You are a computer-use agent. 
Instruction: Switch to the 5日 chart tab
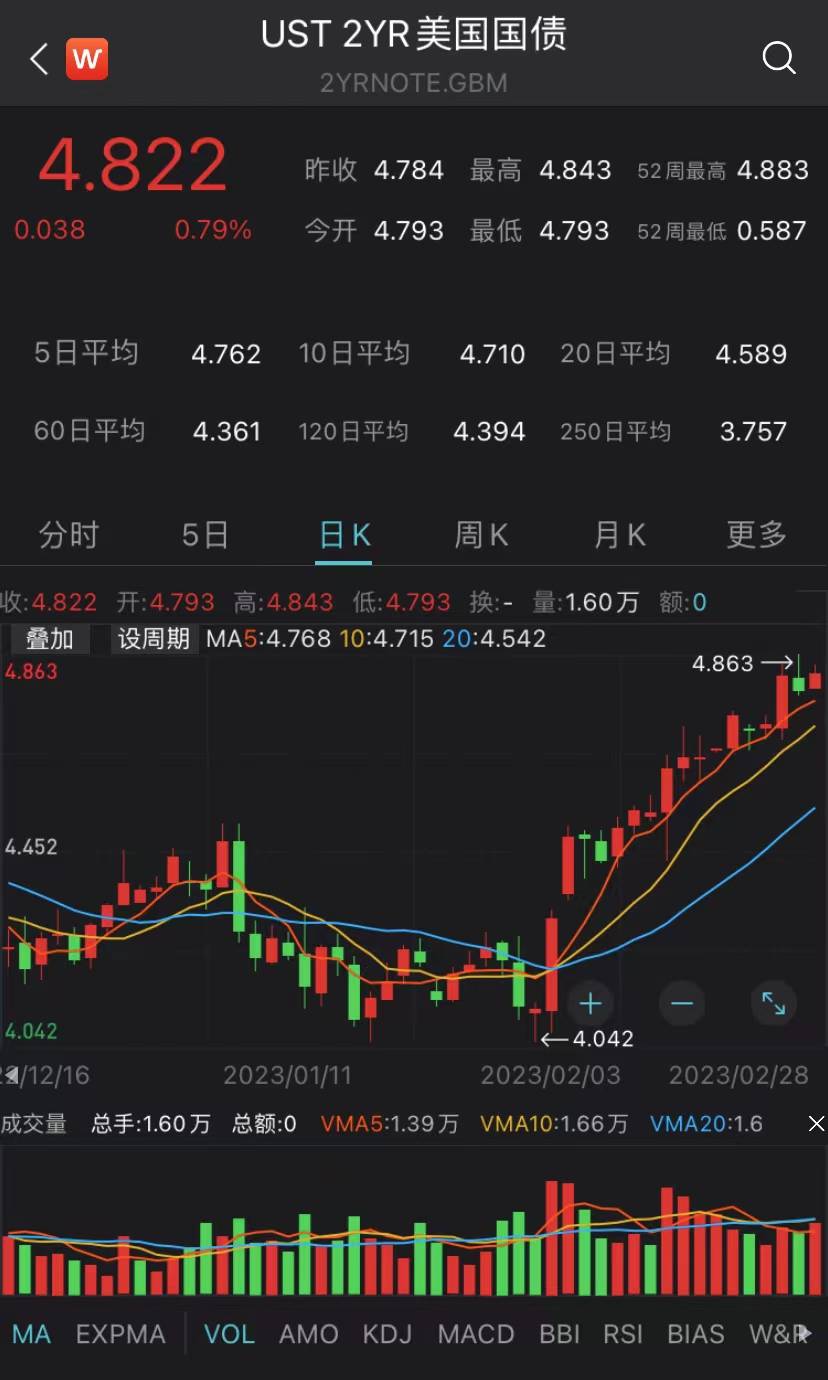pyautogui.click(x=205, y=535)
